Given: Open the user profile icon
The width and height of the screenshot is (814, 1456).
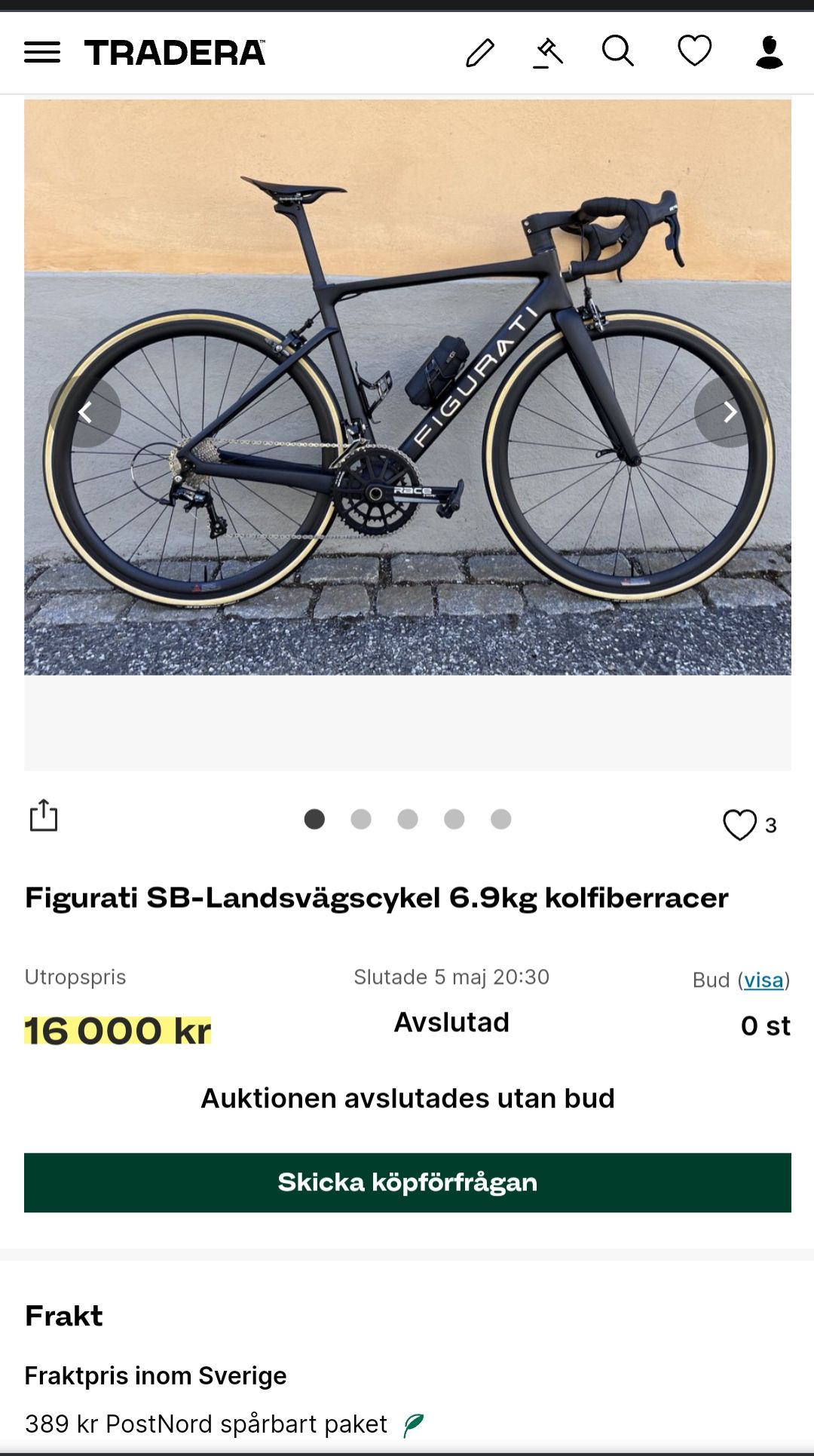Looking at the screenshot, I should tap(770, 53).
